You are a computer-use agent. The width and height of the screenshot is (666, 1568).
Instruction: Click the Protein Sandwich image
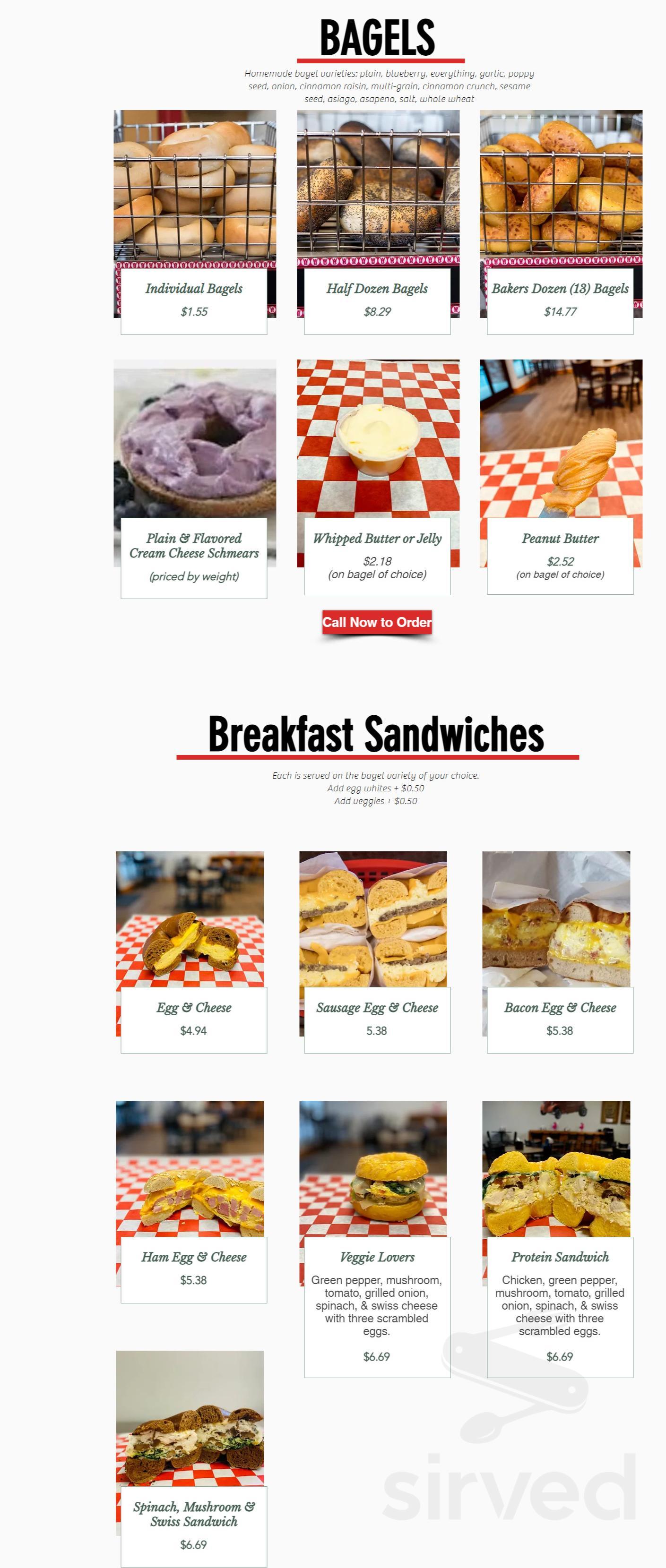coord(557,1169)
